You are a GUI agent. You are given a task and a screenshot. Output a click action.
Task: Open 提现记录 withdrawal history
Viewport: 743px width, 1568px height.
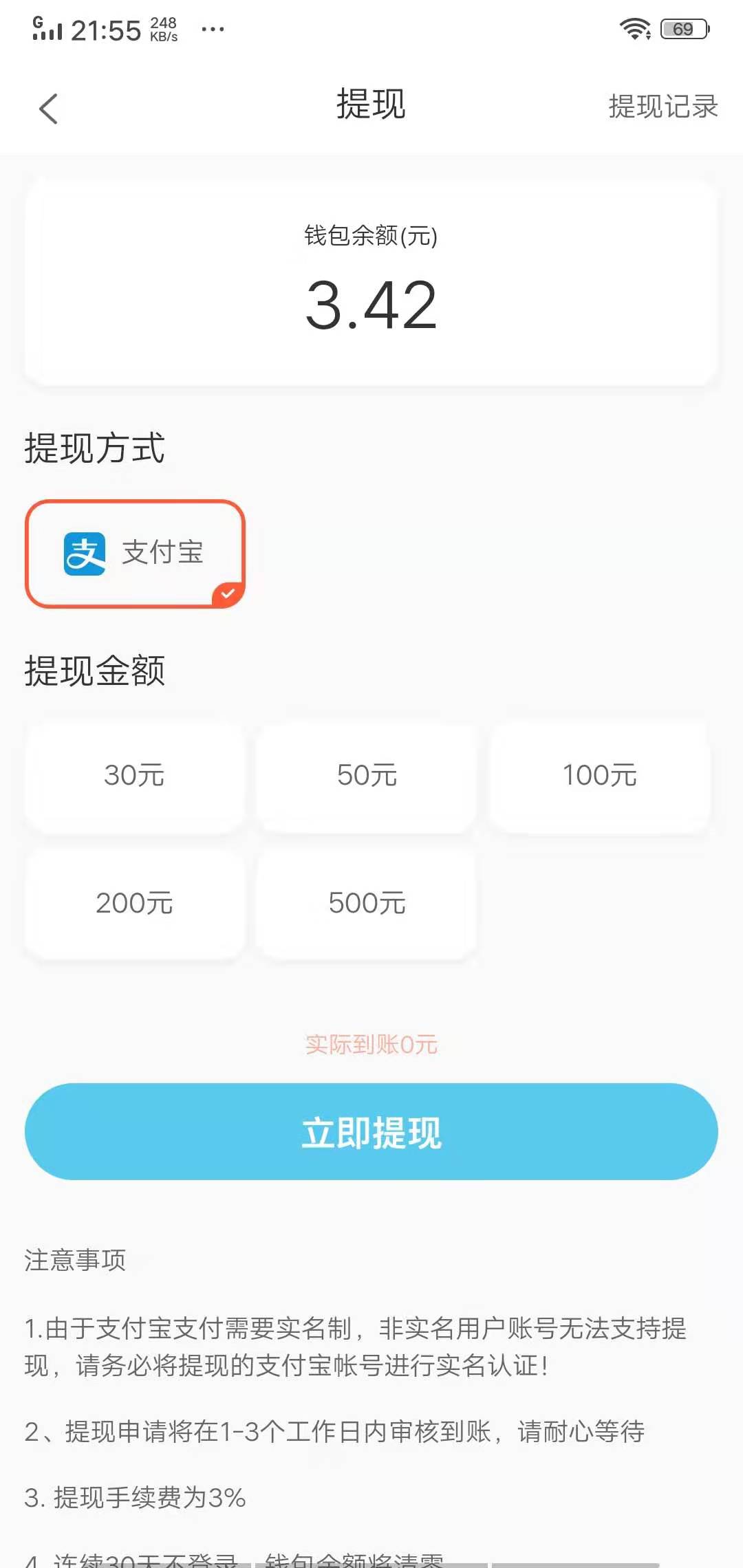pos(663,107)
